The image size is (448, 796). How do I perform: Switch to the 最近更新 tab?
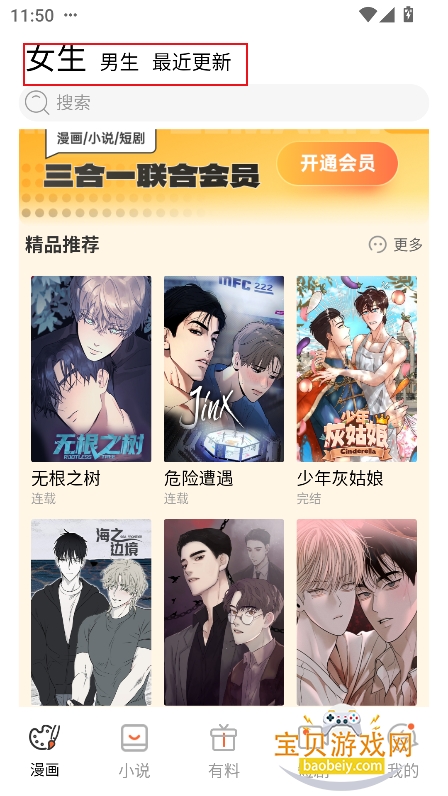191,62
